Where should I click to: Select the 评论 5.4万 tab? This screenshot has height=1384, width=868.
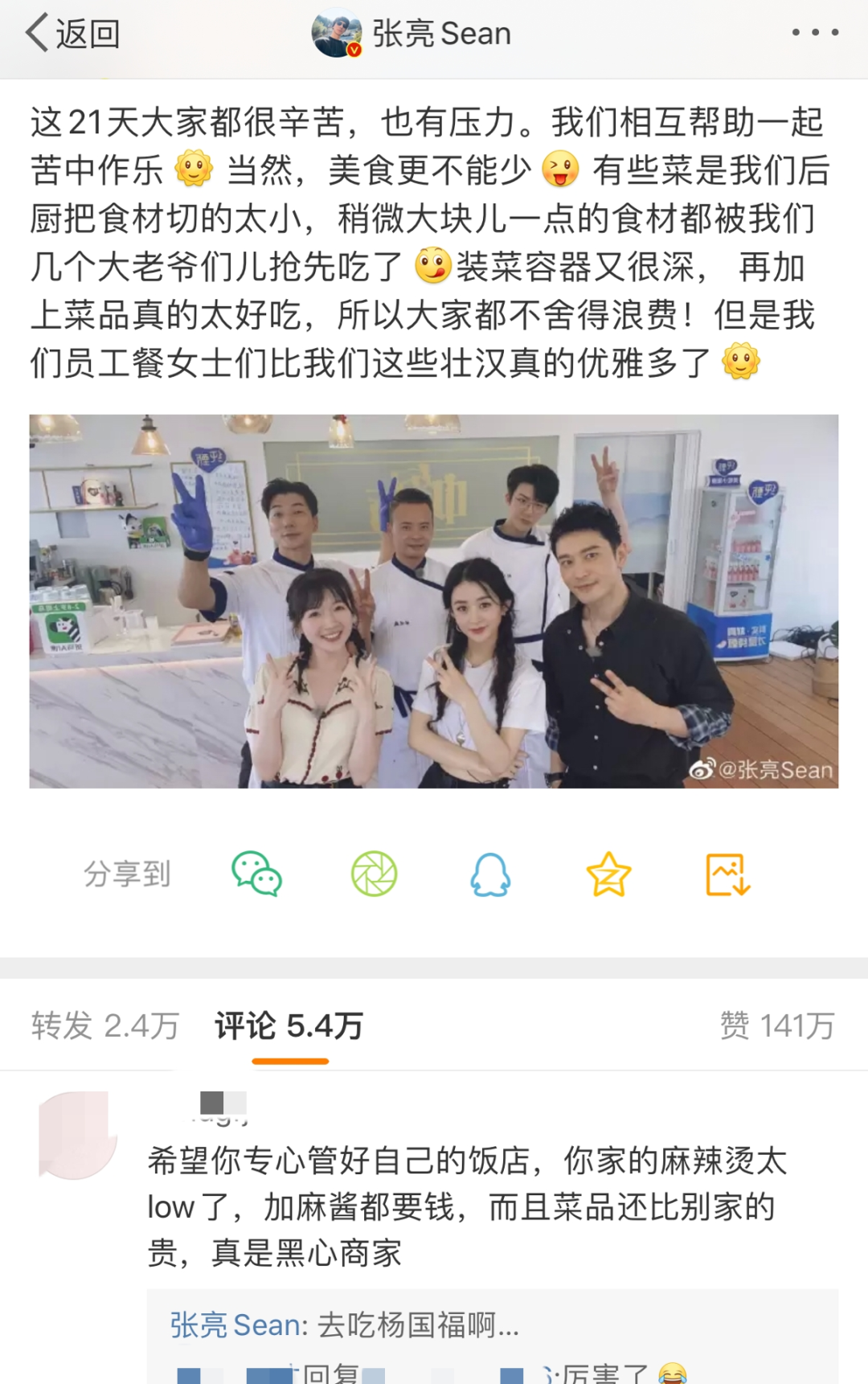tap(289, 1026)
